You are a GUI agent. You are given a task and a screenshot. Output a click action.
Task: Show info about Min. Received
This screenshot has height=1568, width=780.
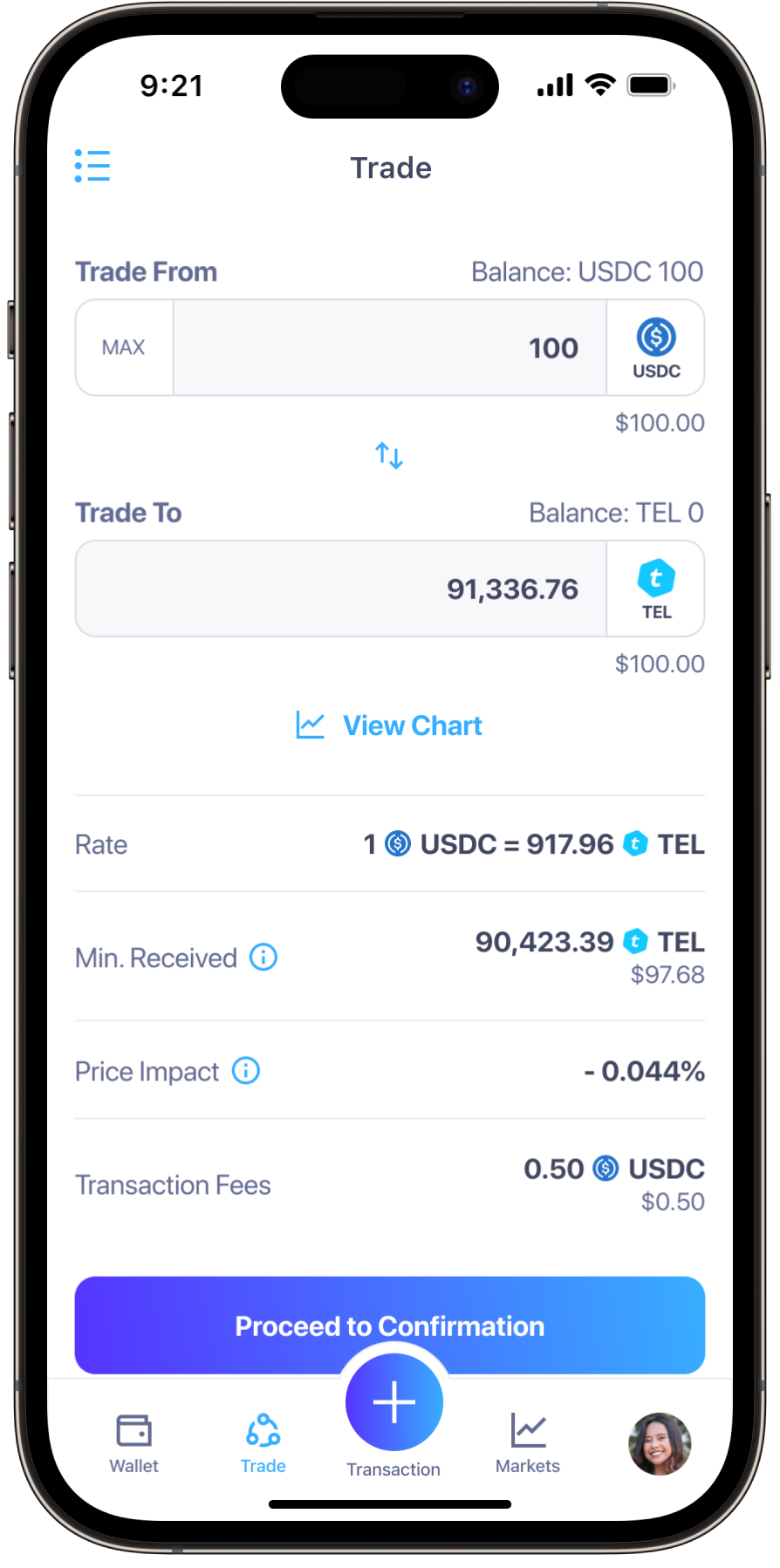point(263,957)
